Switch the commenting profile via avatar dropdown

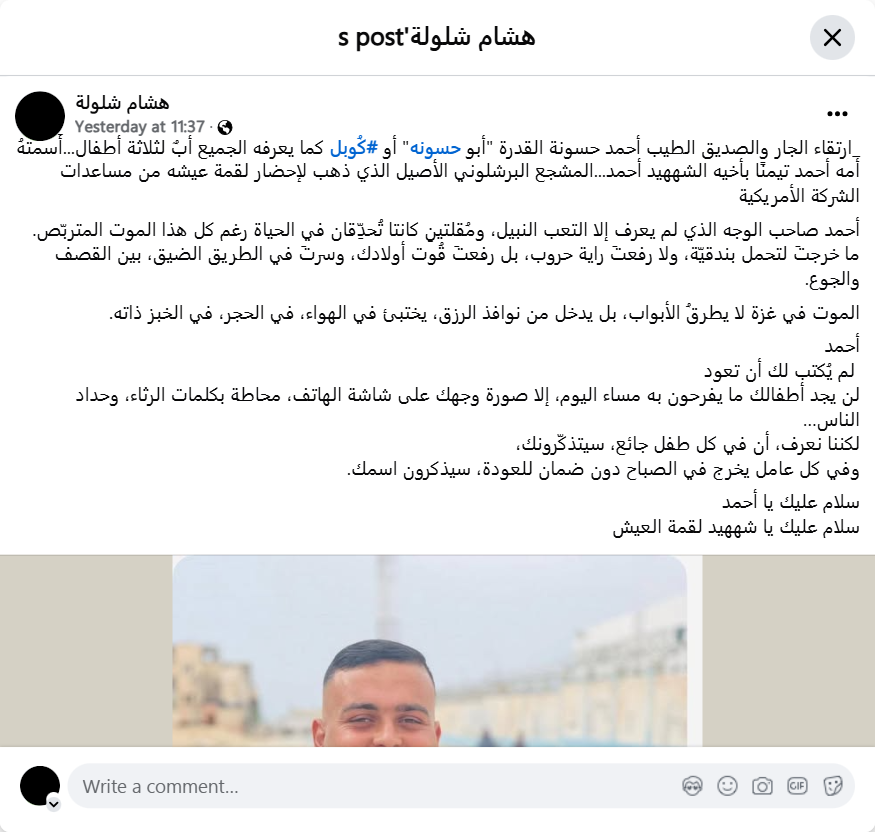point(53,802)
